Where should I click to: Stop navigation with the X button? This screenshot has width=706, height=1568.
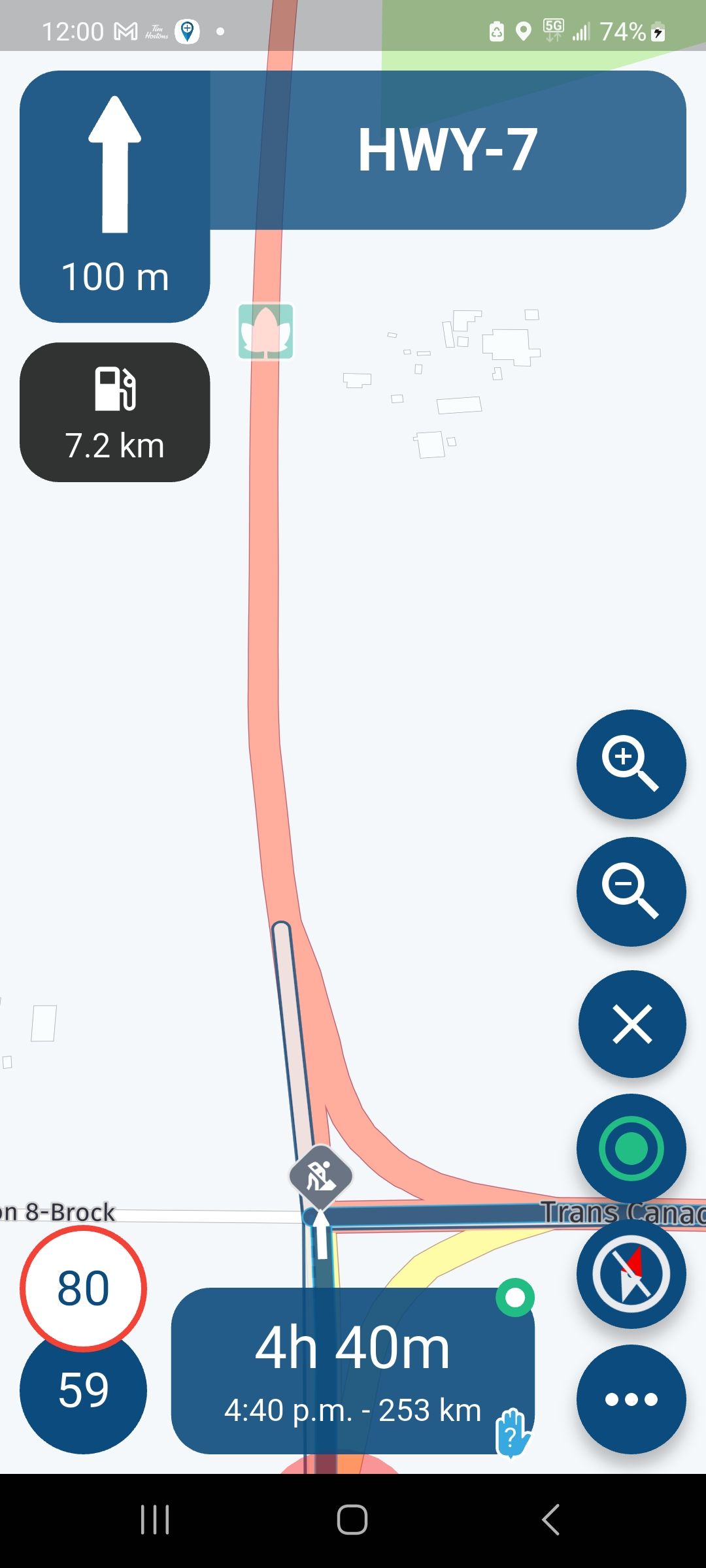coord(631,1024)
